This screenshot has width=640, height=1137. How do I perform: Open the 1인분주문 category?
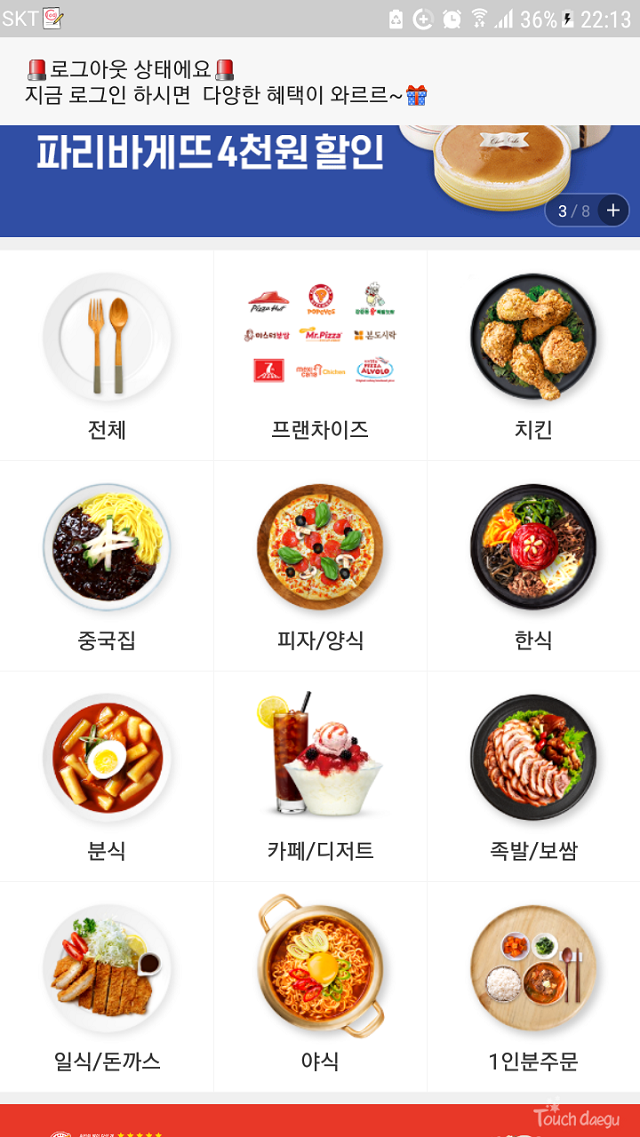point(533,986)
